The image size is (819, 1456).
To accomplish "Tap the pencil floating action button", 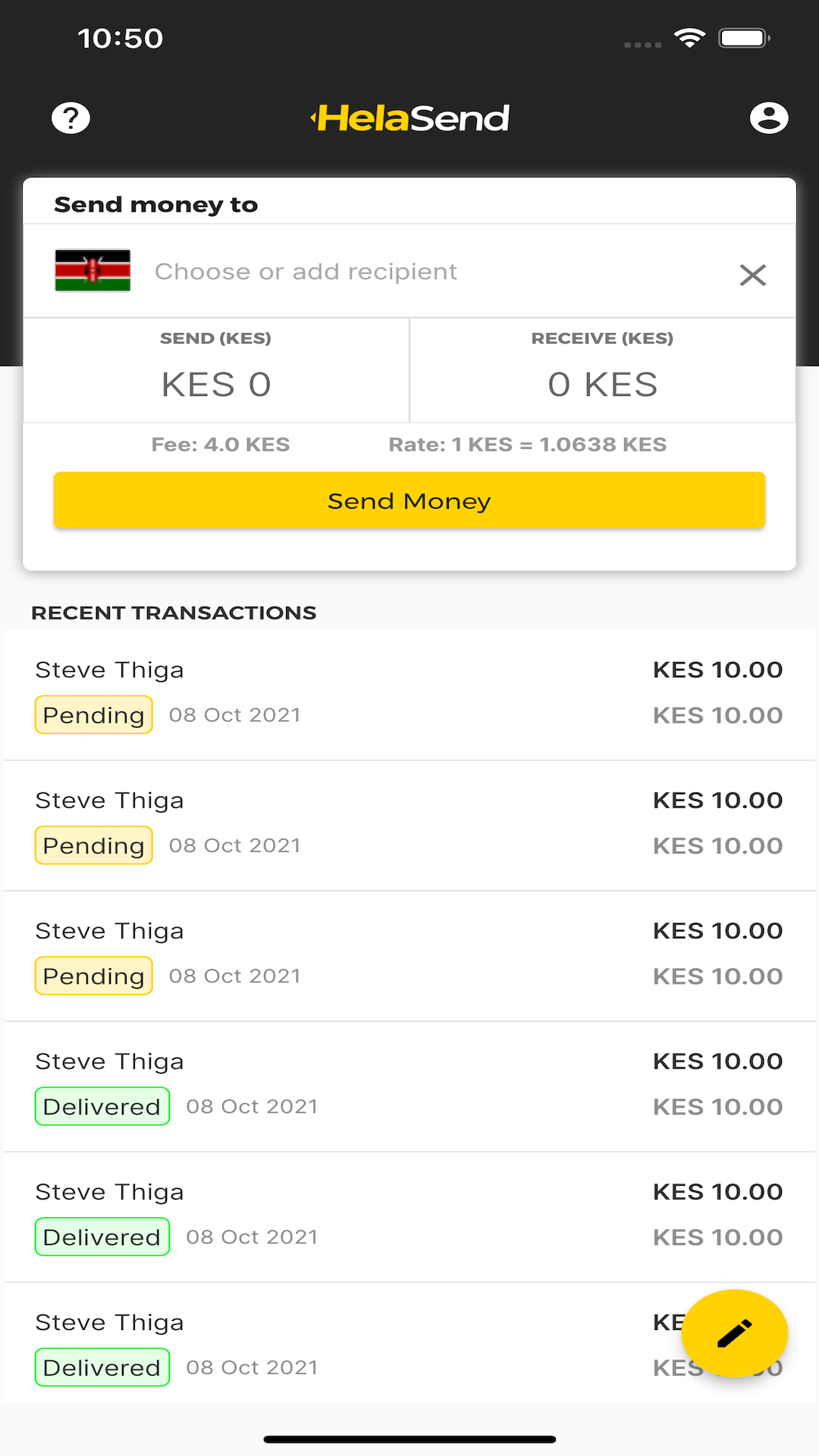I will (x=735, y=1333).
